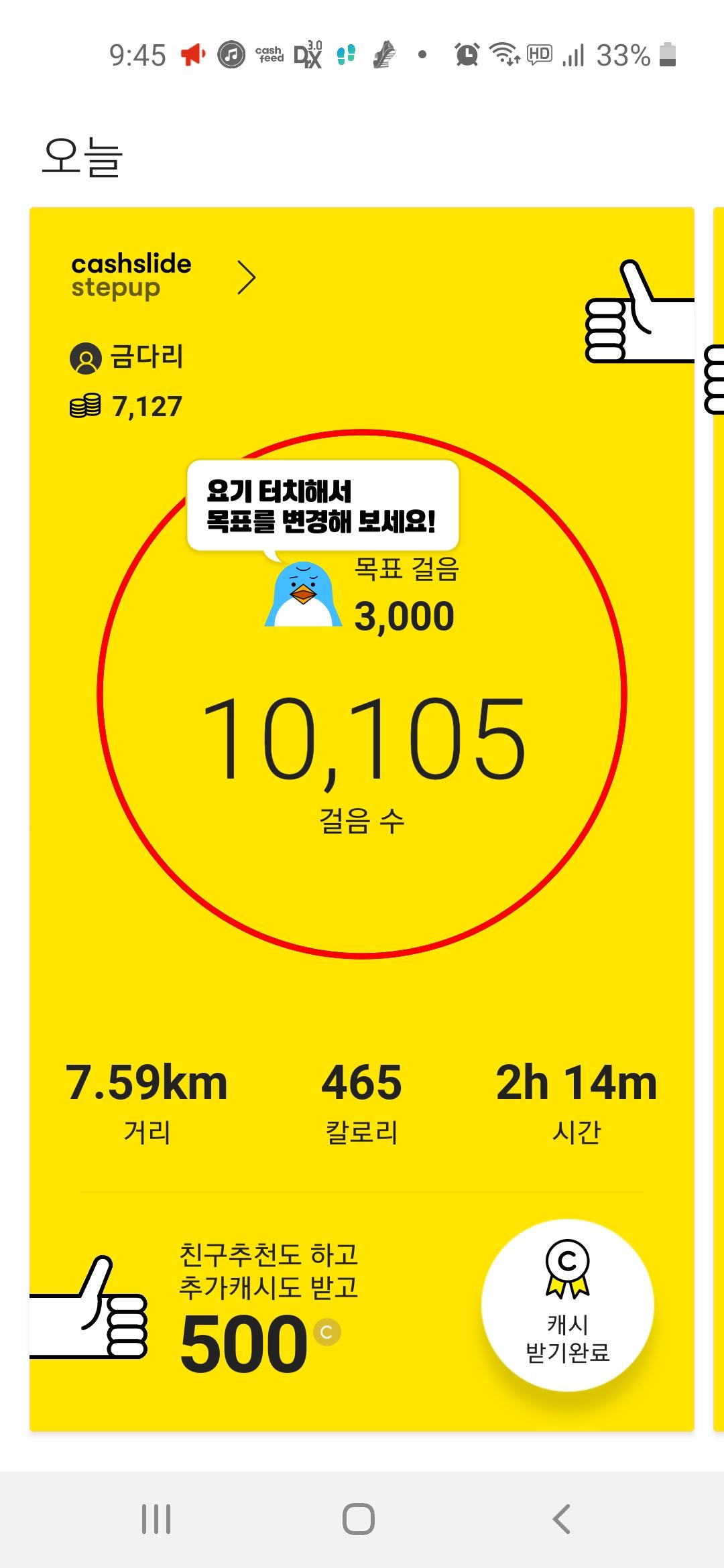This screenshot has height=1568, width=724.
Task: Tap the 캐시 받기완료 round button
Action: click(567, 1304)
